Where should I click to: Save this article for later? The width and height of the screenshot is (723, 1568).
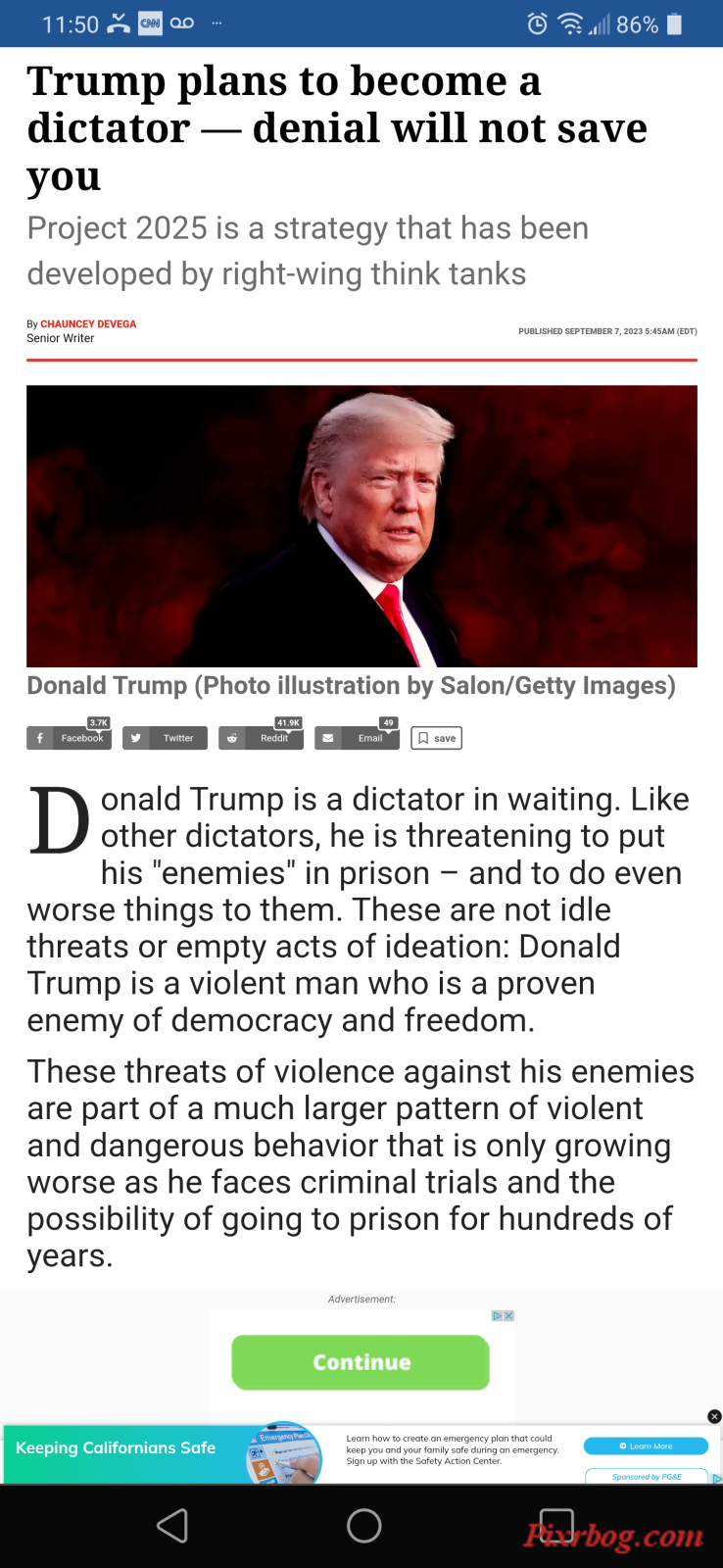tap(436, 738)
